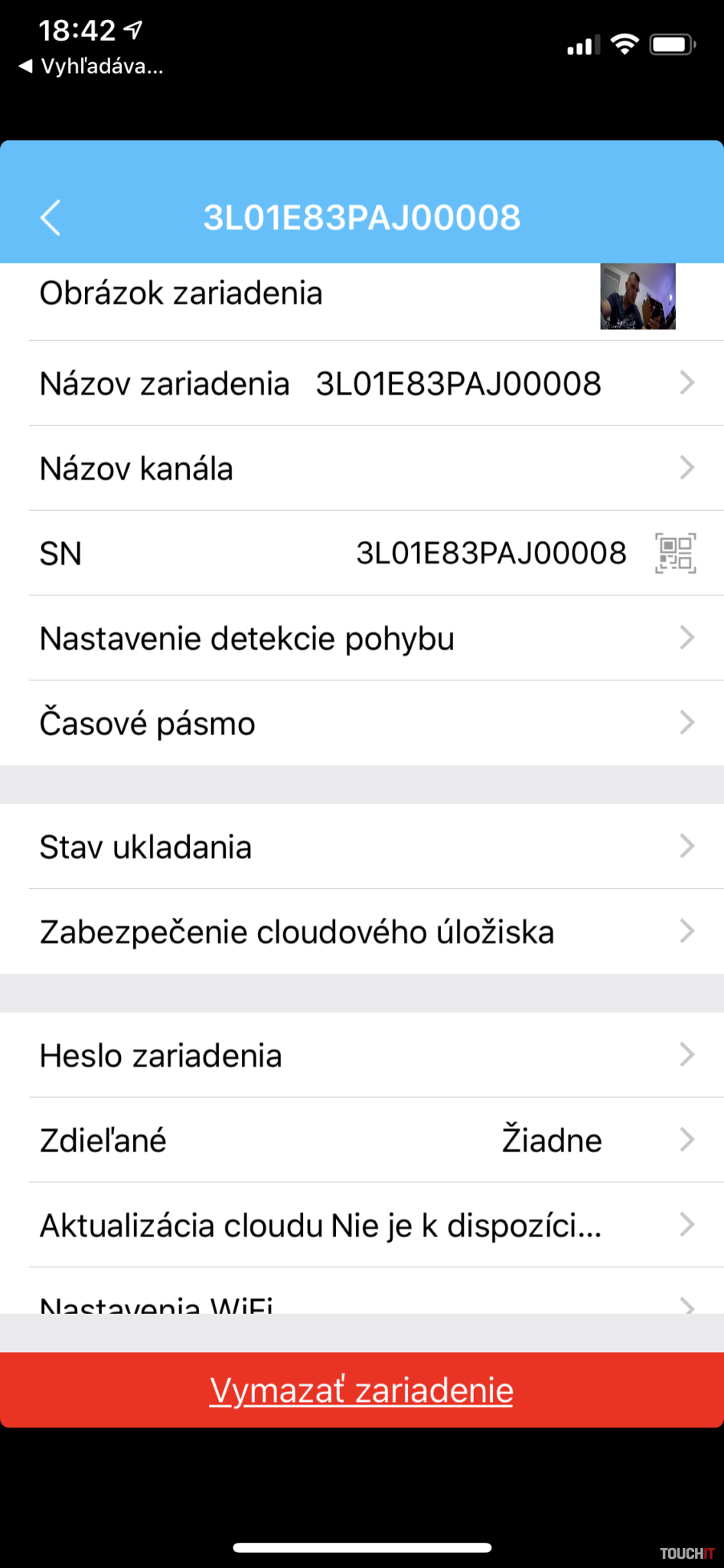Open the device image thumbnail
This screenshot has width=724, height=1568.
point(638,296)
